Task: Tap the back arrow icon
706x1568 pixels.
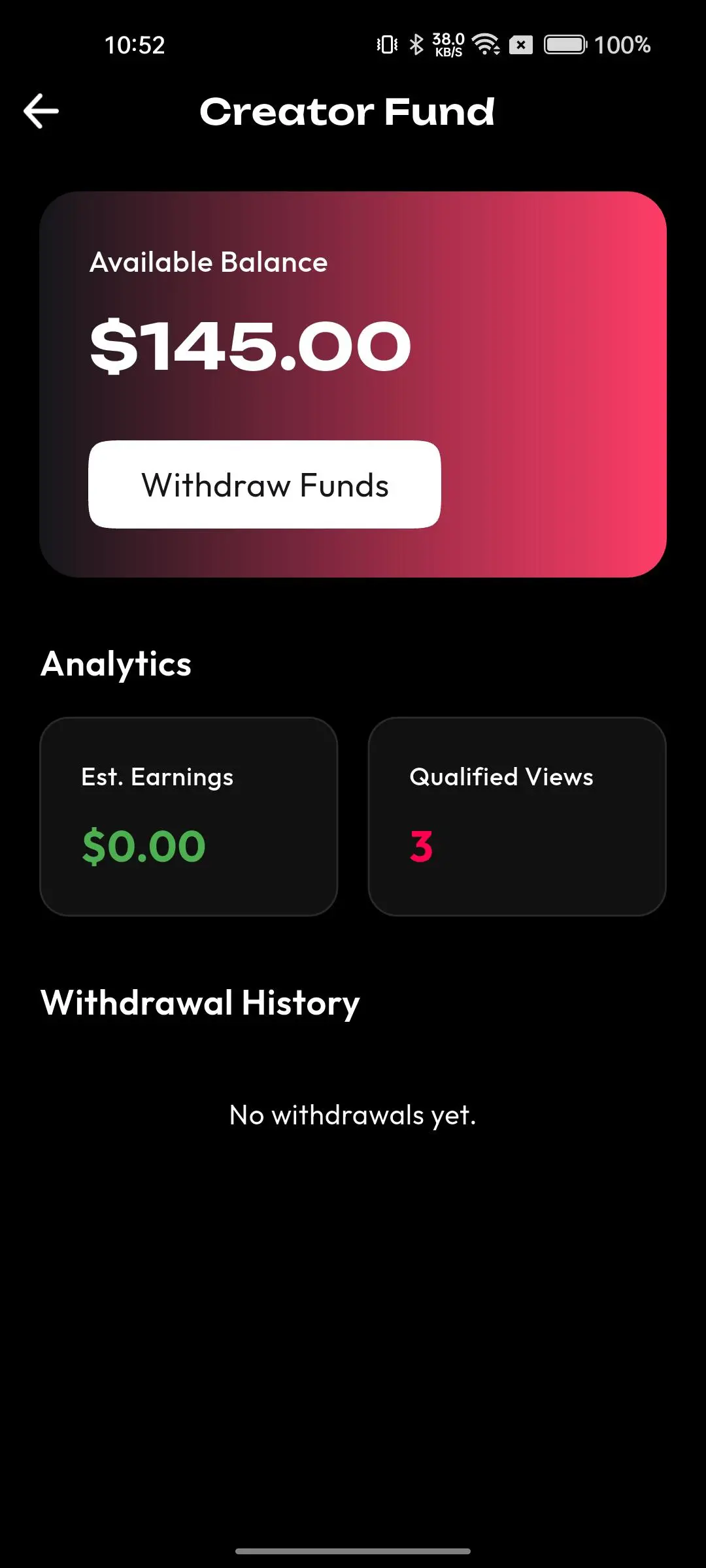Action: pos(41,111)
